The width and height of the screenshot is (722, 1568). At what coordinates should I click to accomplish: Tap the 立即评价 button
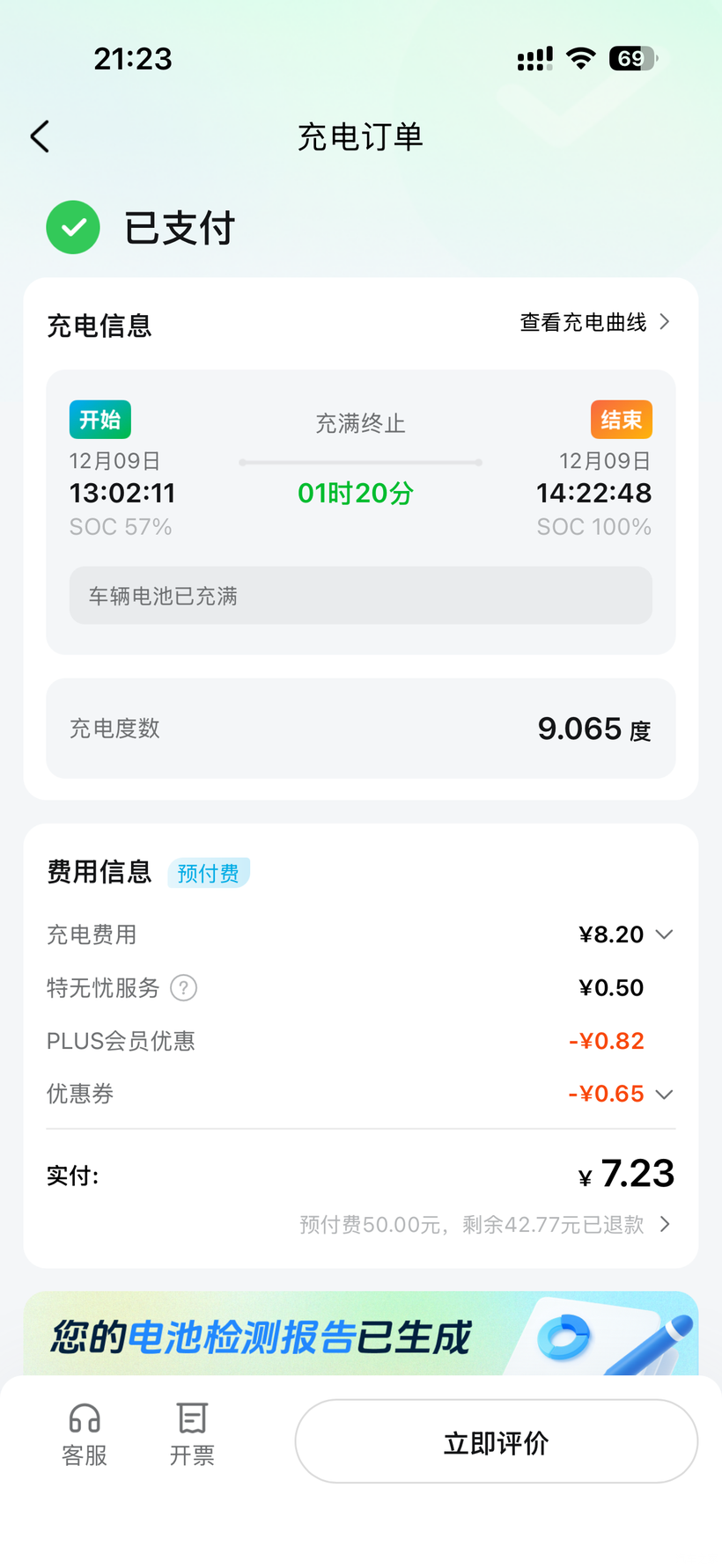496,1441
